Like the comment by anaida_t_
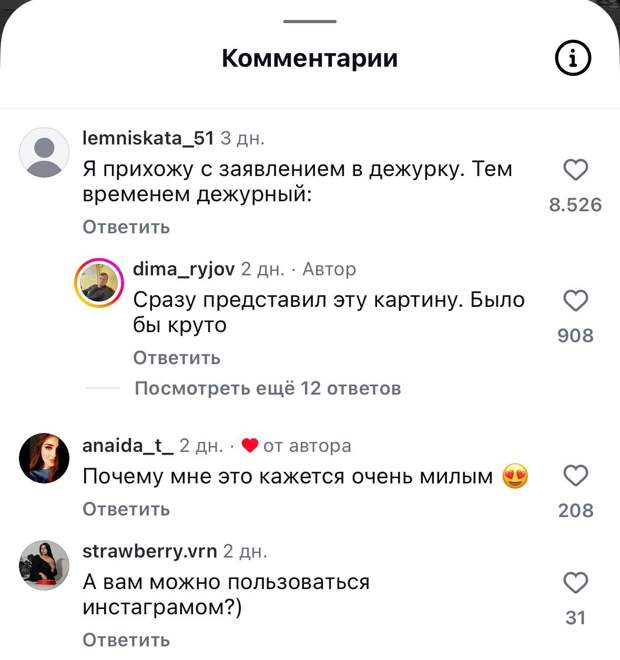620x660 pixels. (576, 475)
